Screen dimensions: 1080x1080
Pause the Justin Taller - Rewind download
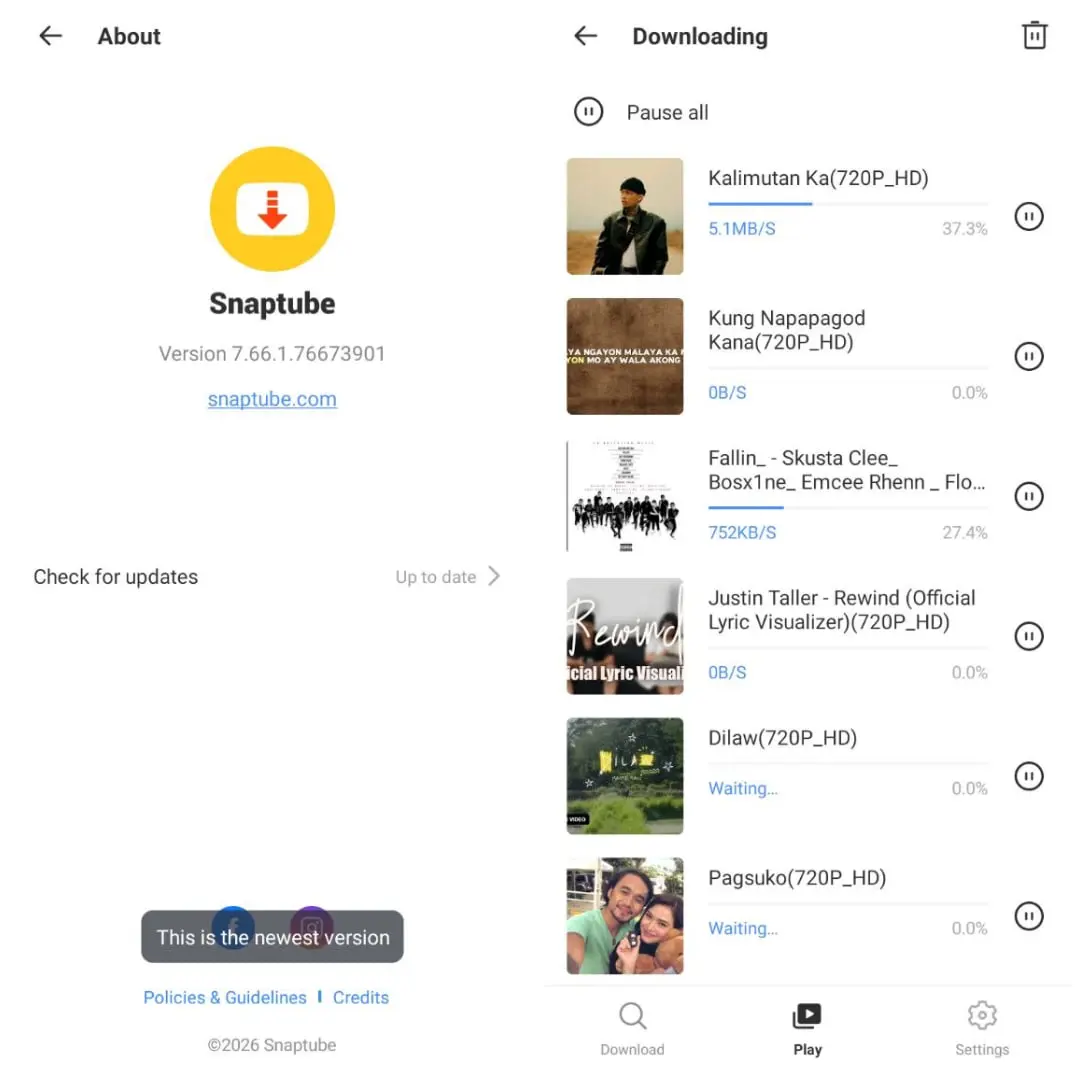tap(1028, 636)
